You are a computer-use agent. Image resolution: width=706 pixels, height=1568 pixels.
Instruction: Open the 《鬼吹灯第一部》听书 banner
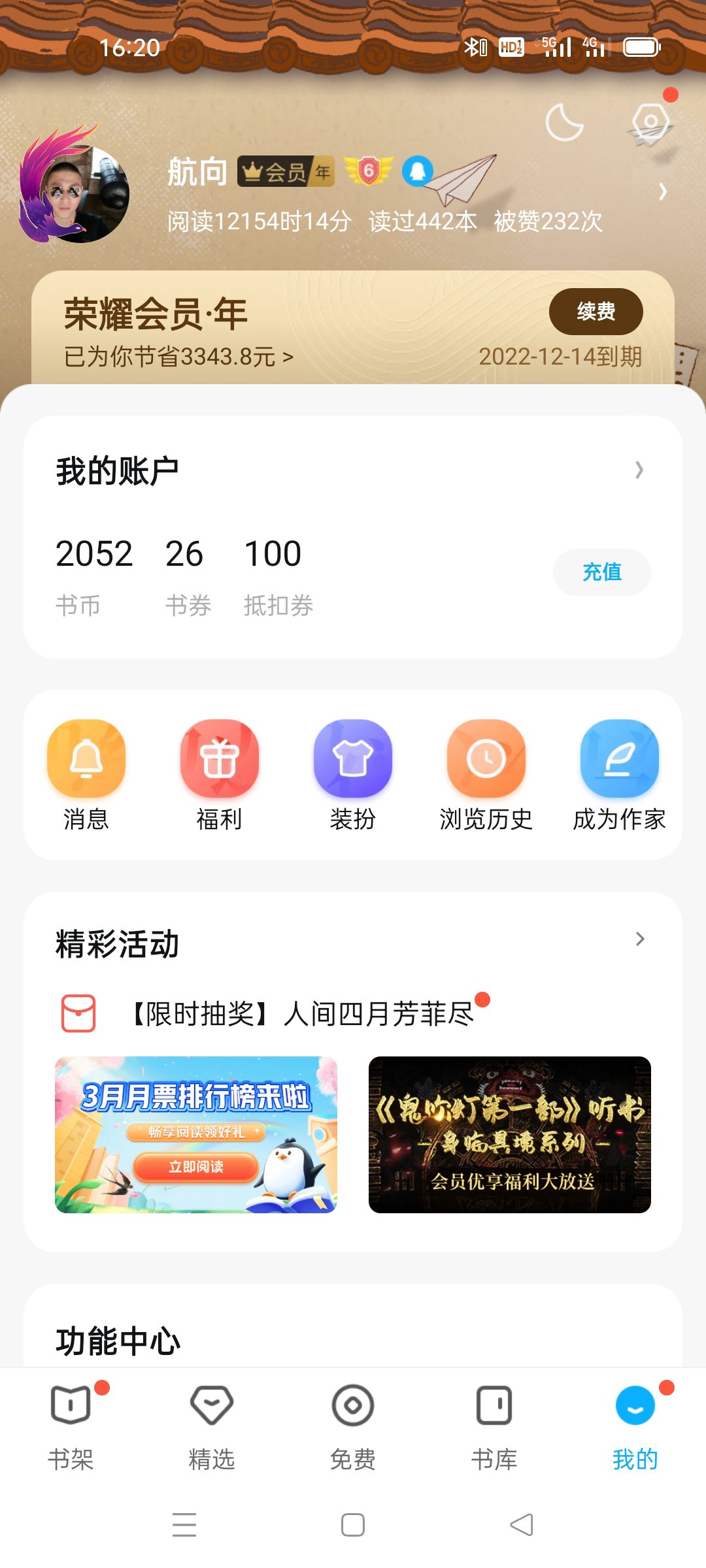click(510, 1135)
